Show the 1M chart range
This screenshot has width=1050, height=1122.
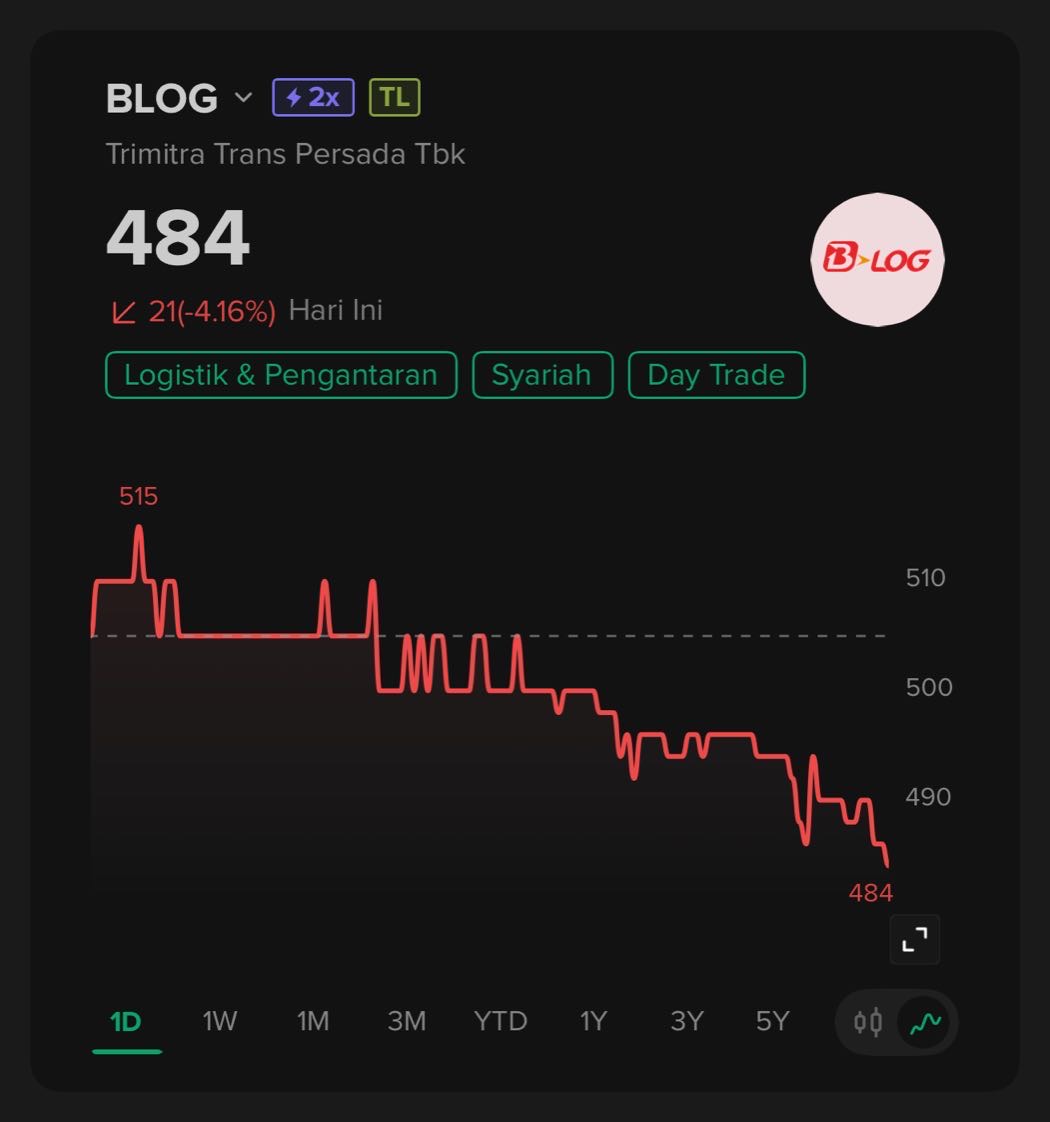[313, 1021]
